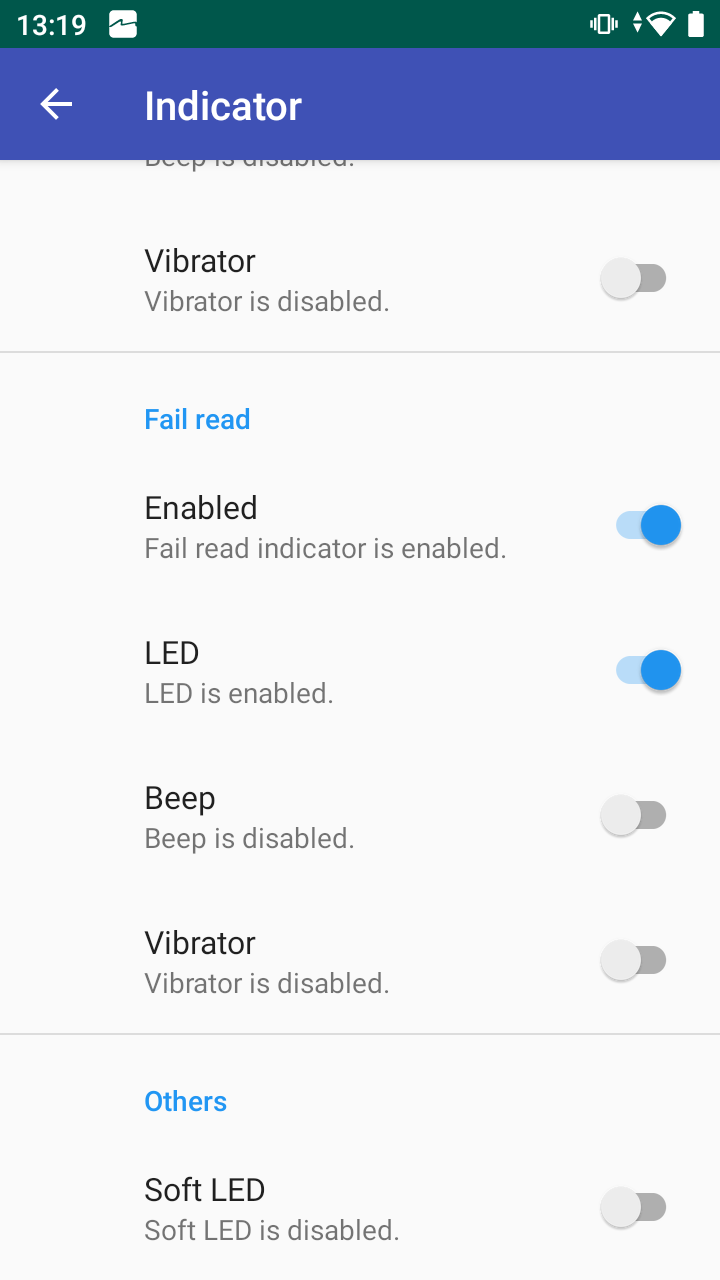Enable Vibrator in the Fail read section
720x1280 pixels.
(634, 960)
